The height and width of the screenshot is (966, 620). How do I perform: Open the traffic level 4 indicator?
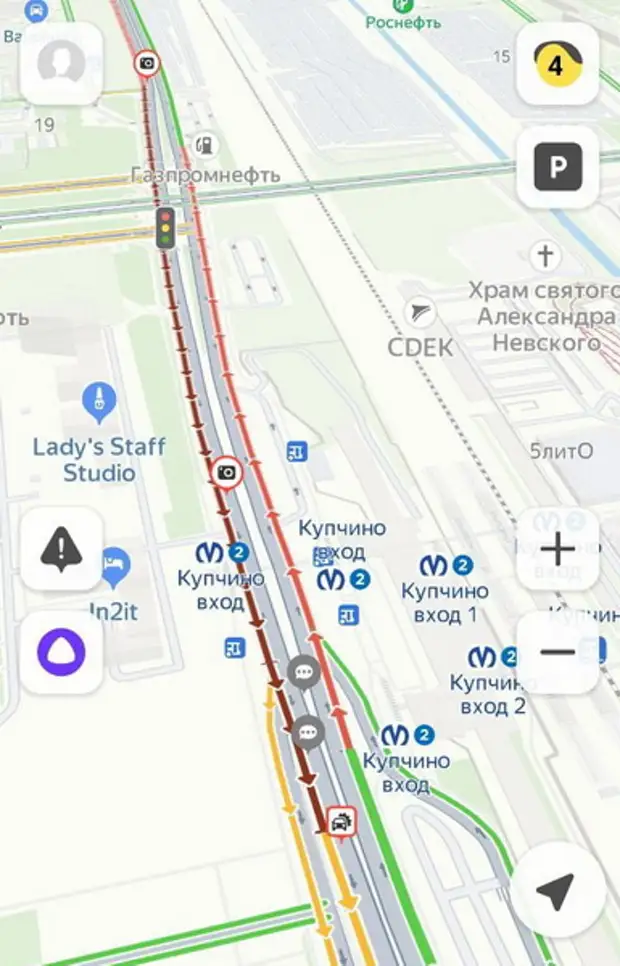[557, 64]
